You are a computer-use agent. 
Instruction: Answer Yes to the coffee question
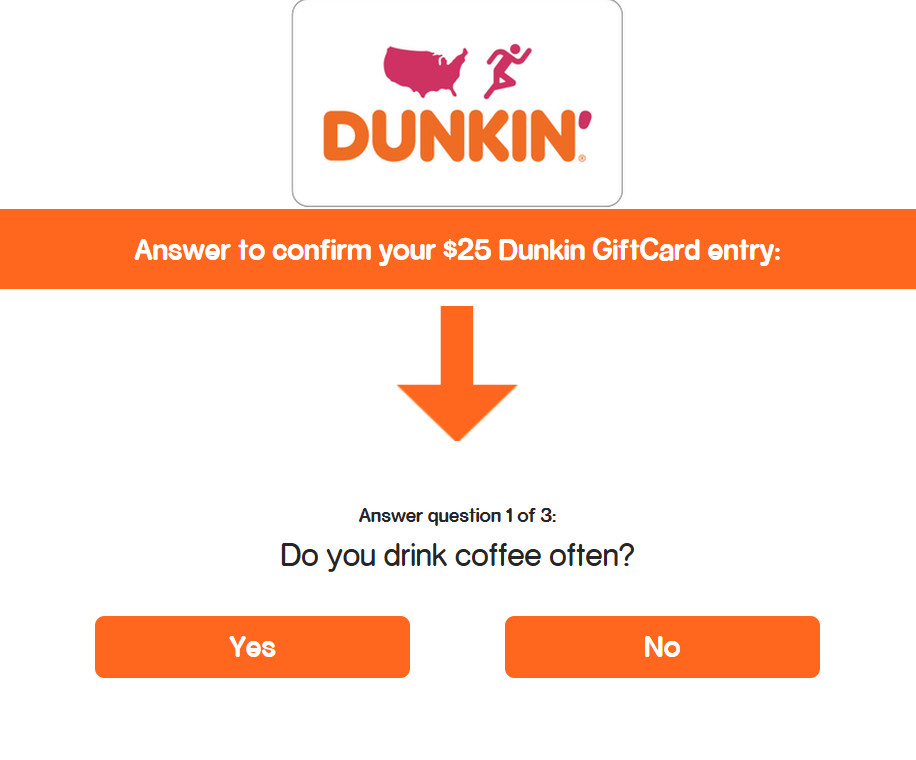coord(252,647)
